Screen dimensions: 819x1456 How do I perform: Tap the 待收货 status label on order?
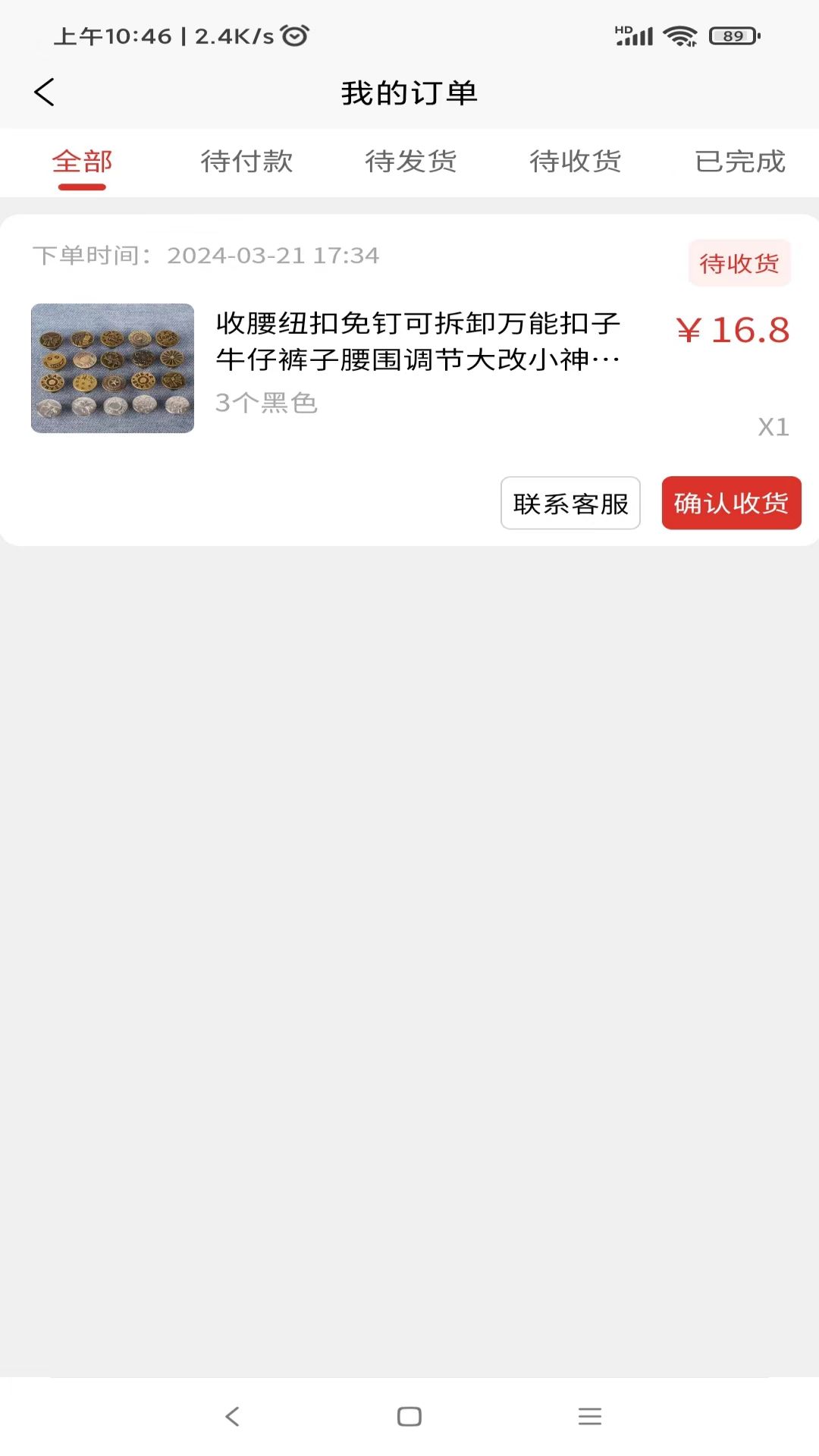(739, 263)
